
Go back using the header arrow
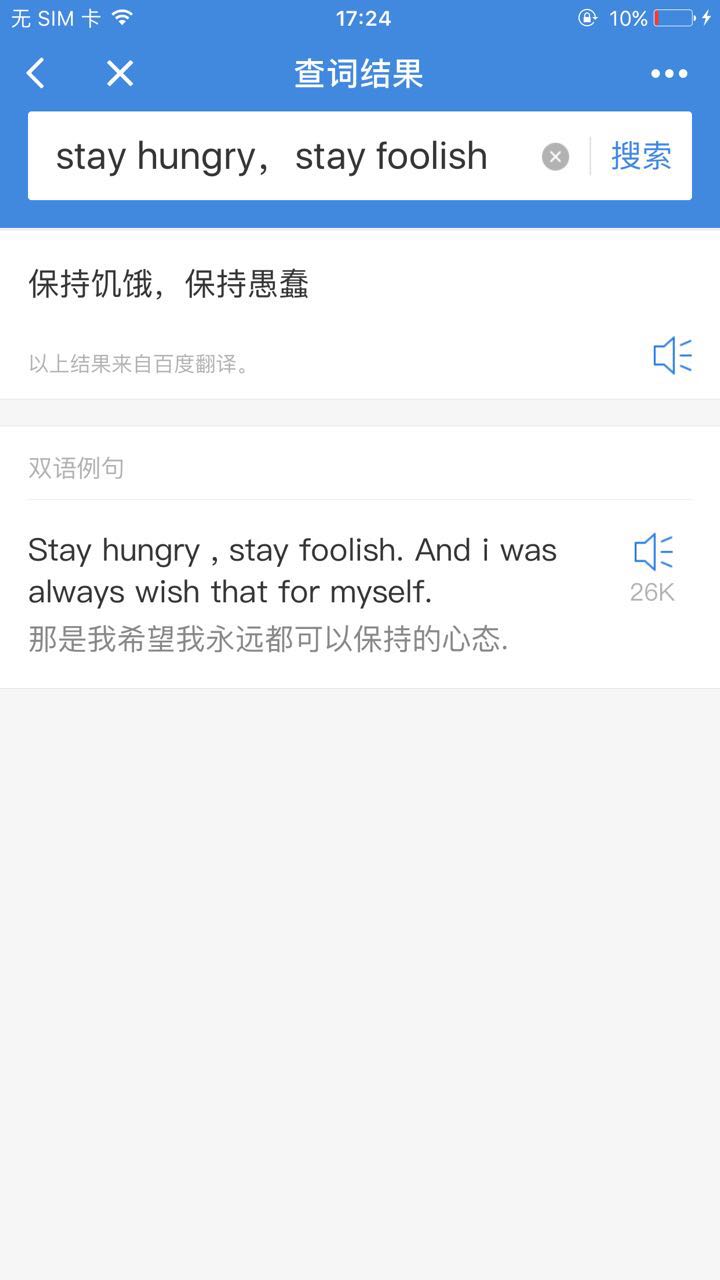pos(36,73)
